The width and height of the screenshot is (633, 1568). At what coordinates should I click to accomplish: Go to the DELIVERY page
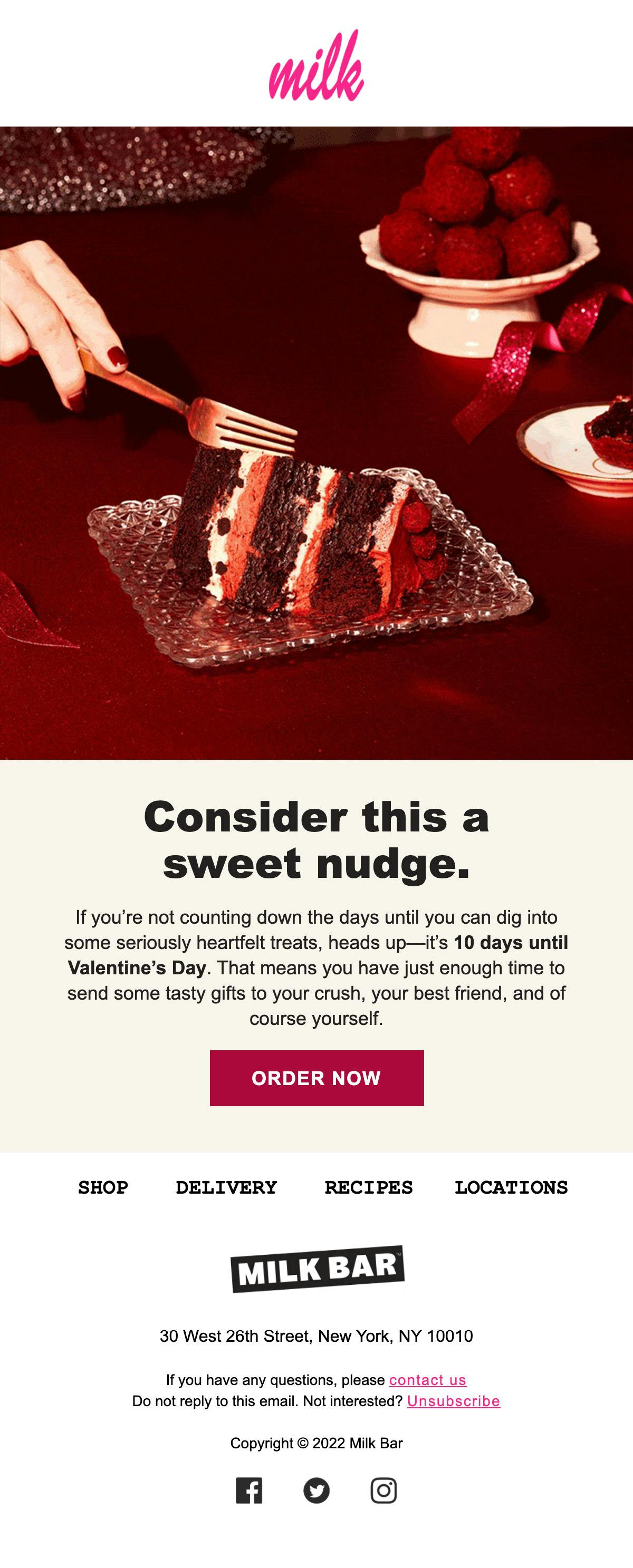pos(226,1187)
